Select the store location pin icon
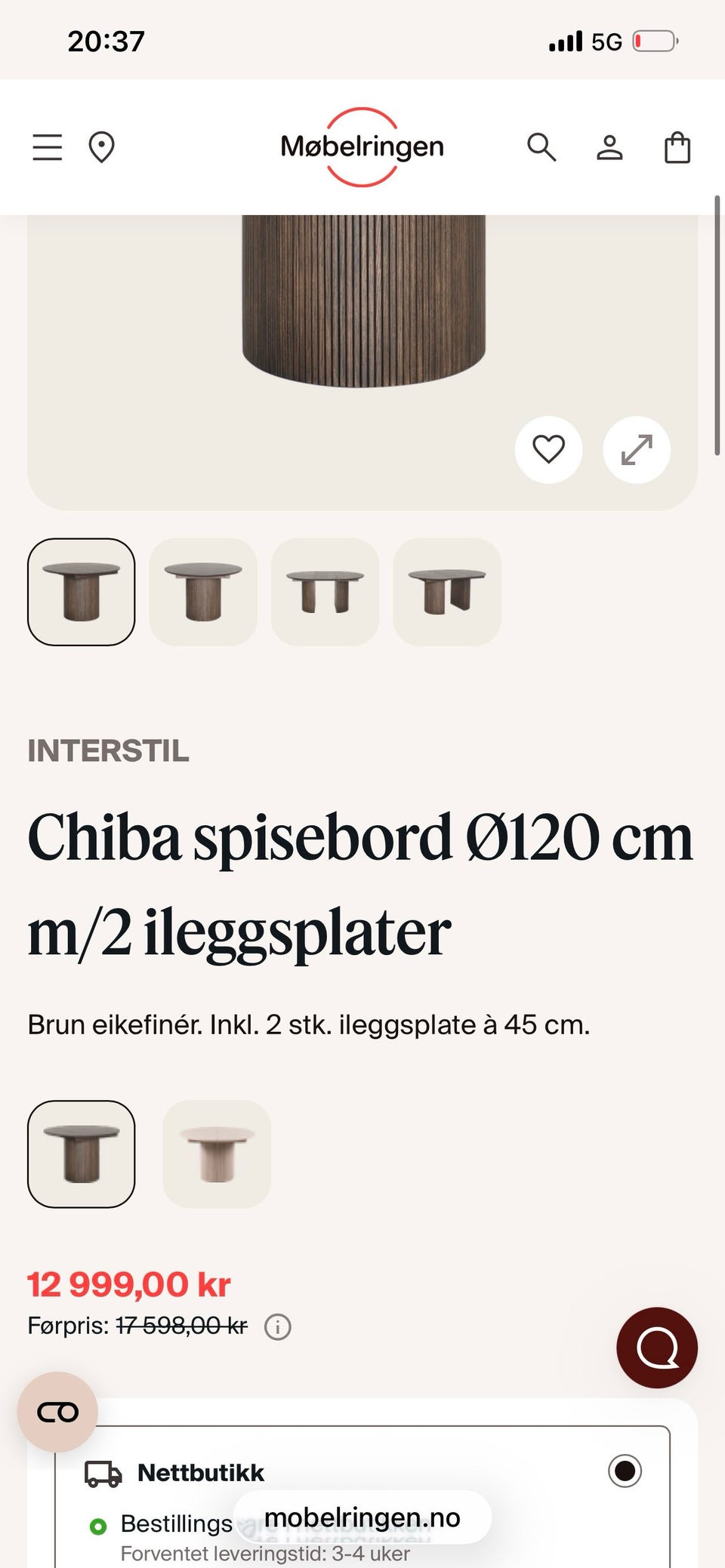This screenshot has height=1568, width=725. 102,147
